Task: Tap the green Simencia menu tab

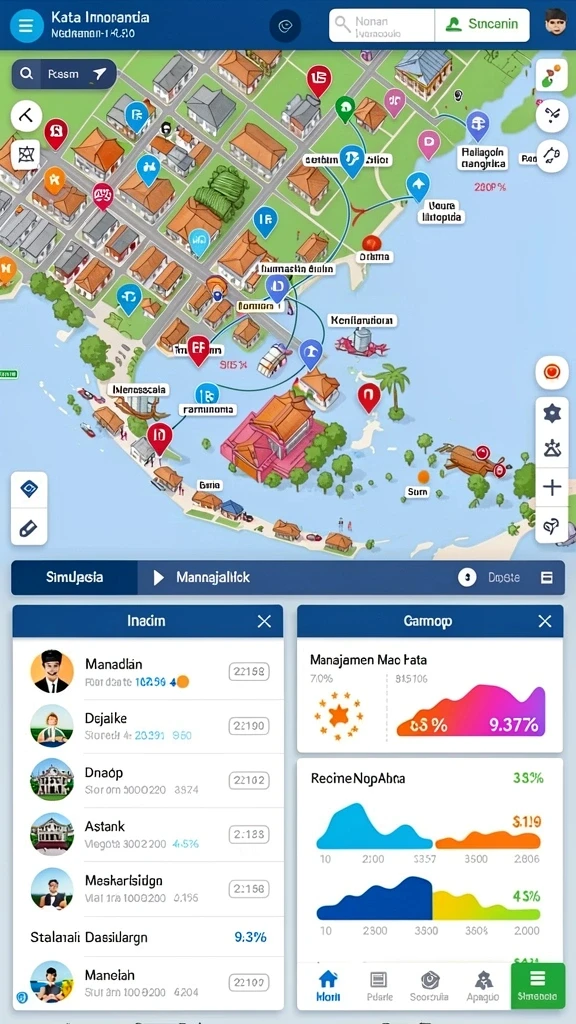Action: (537, 985)
